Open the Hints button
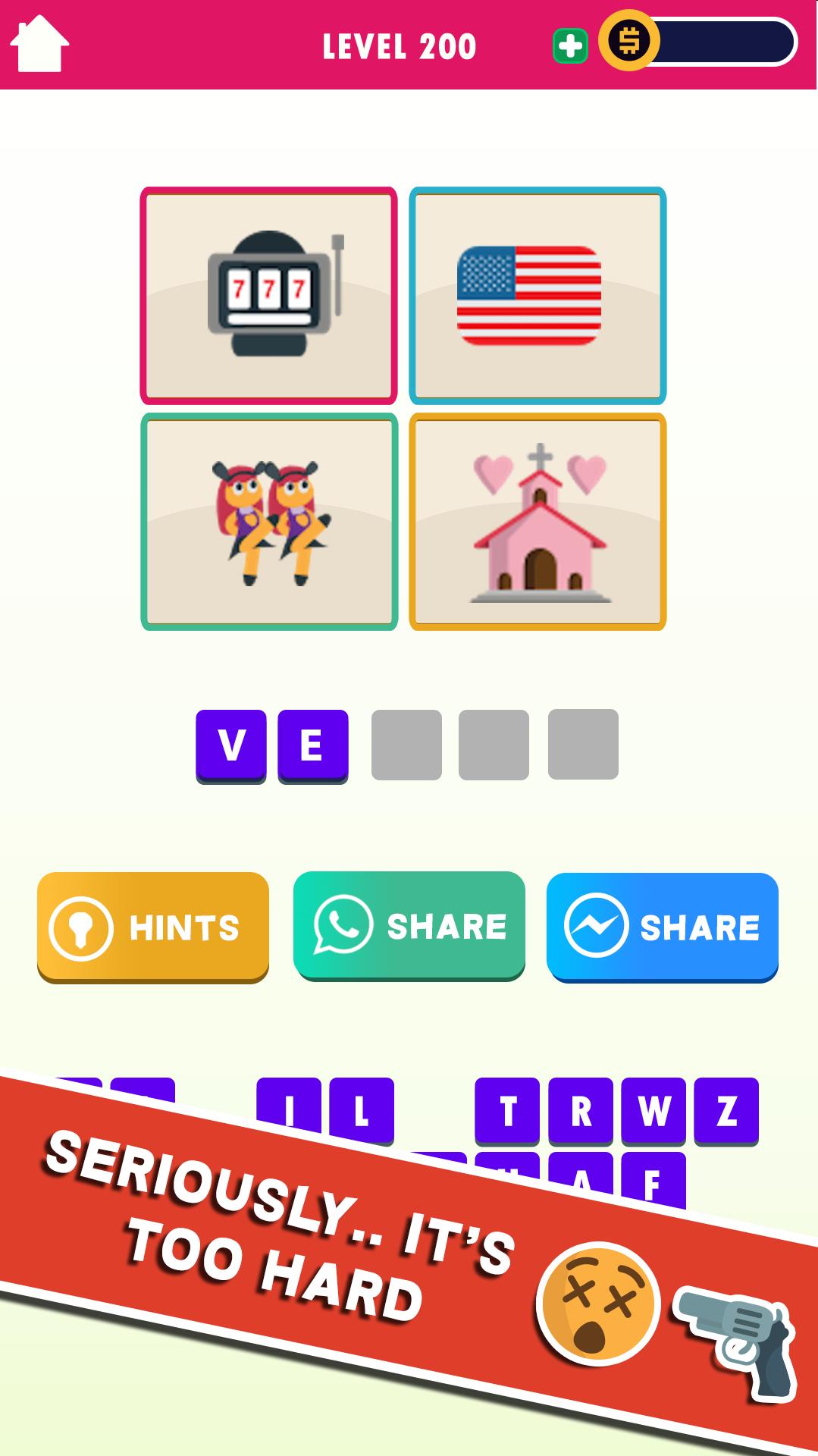 (x=153, y=927)
